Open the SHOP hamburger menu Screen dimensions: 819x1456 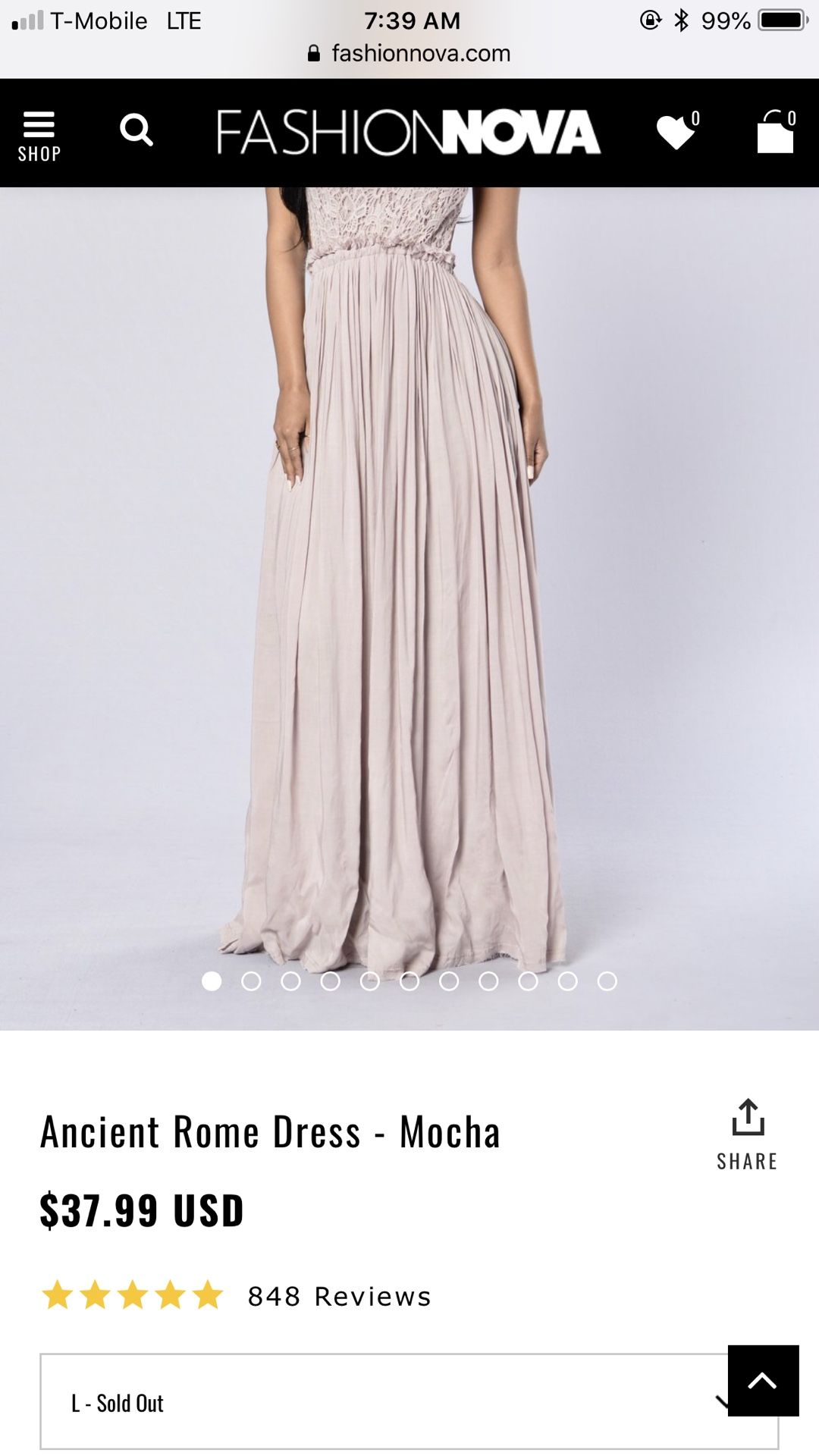pos(39,136)
